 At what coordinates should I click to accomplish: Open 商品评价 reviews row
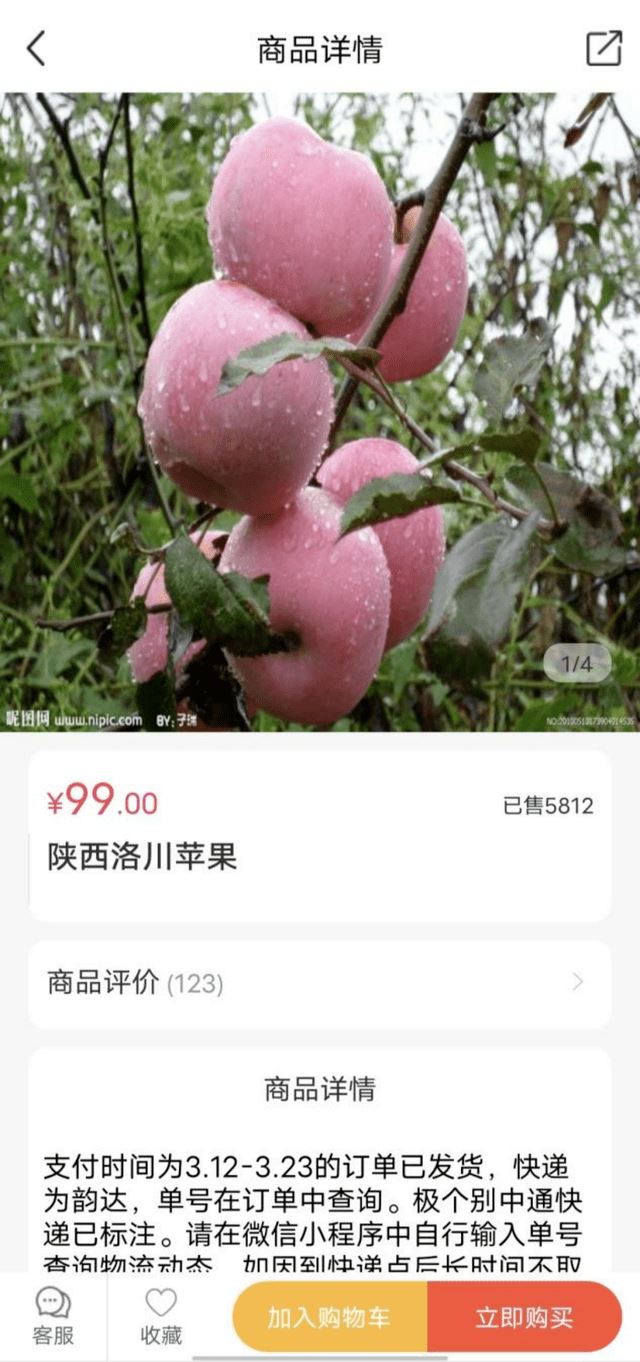coord(320,984)
